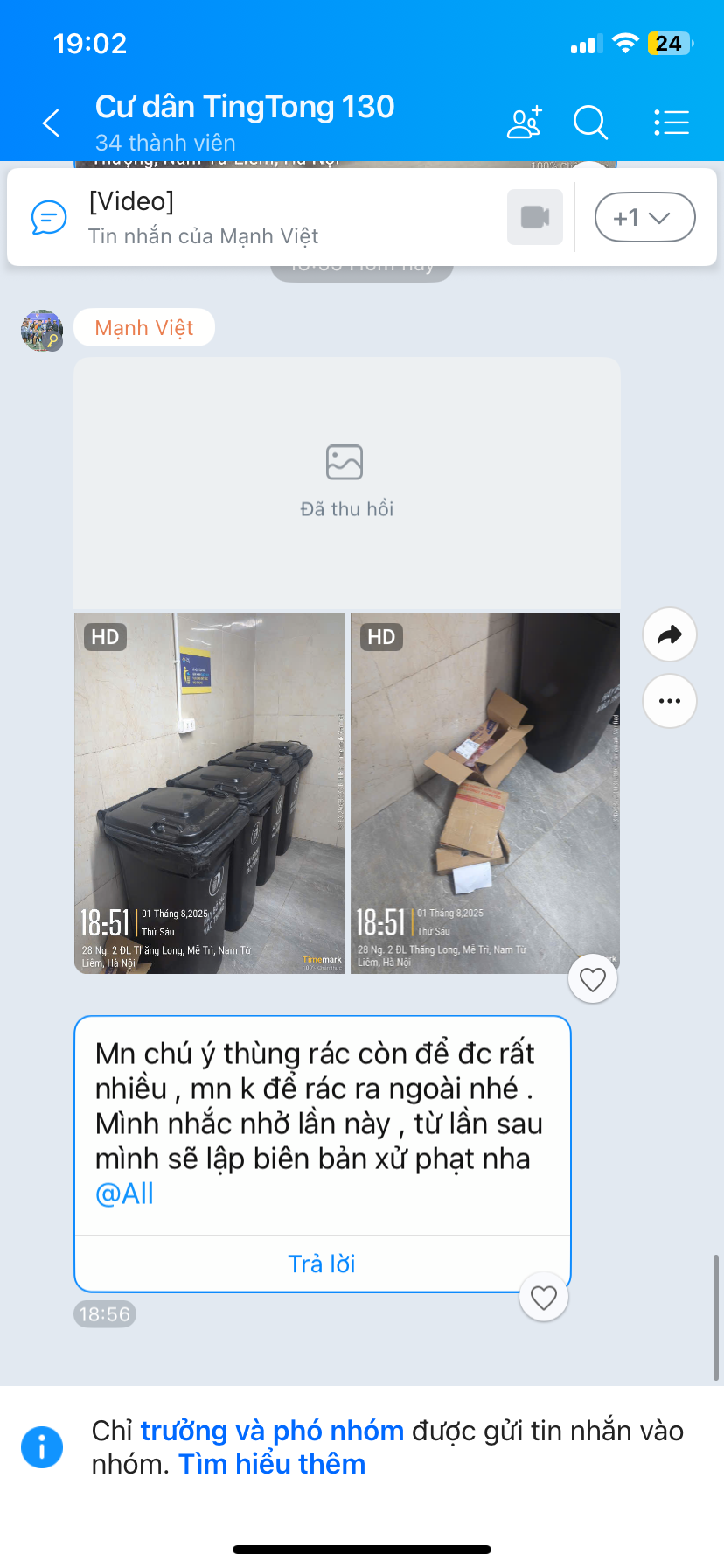Viewport: 724px width, 1568px height.
Task: Tap Trả lời to reply to the message
Action: pos(322,1263)
